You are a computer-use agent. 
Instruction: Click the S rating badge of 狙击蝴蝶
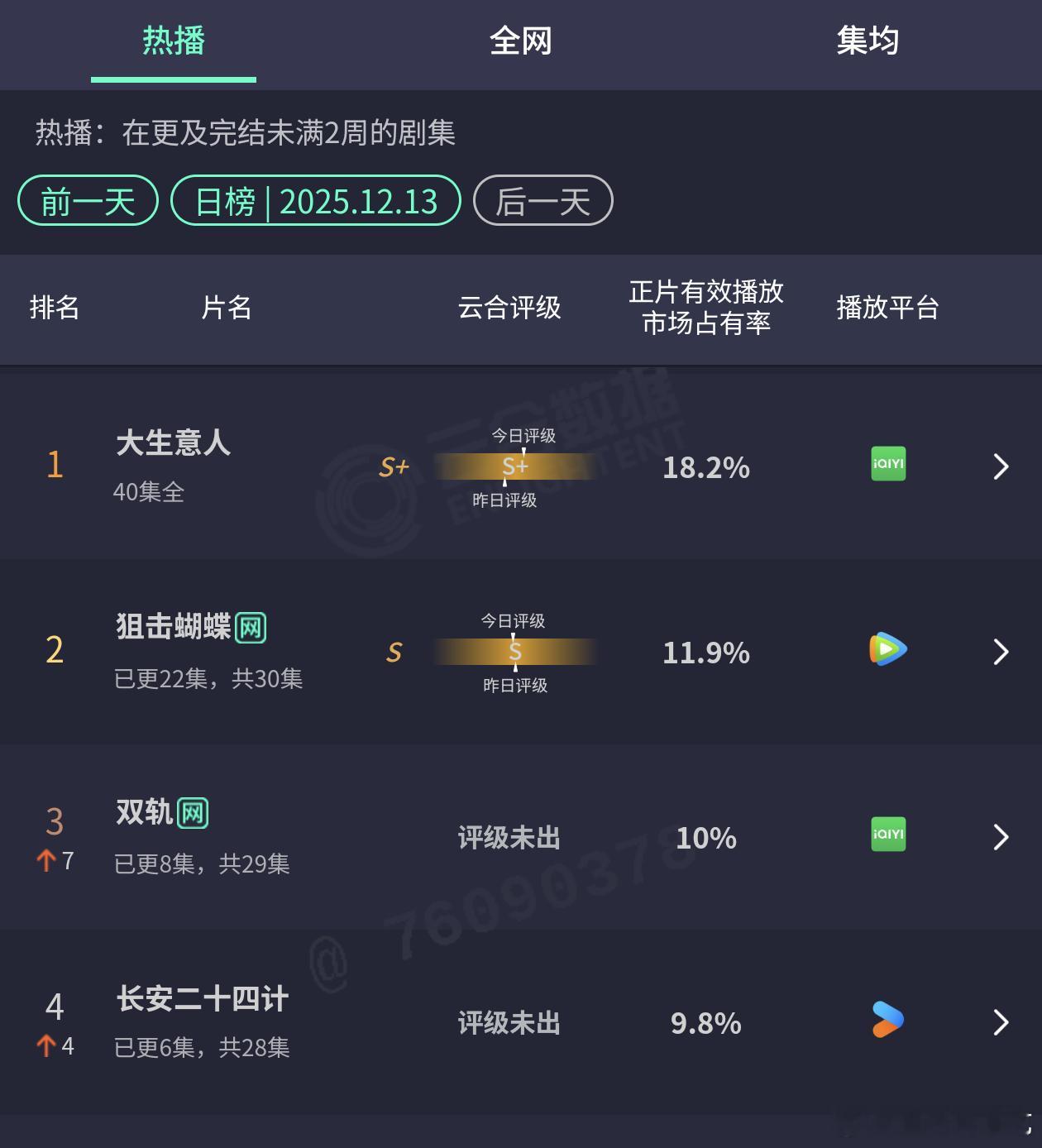point(395,653)
